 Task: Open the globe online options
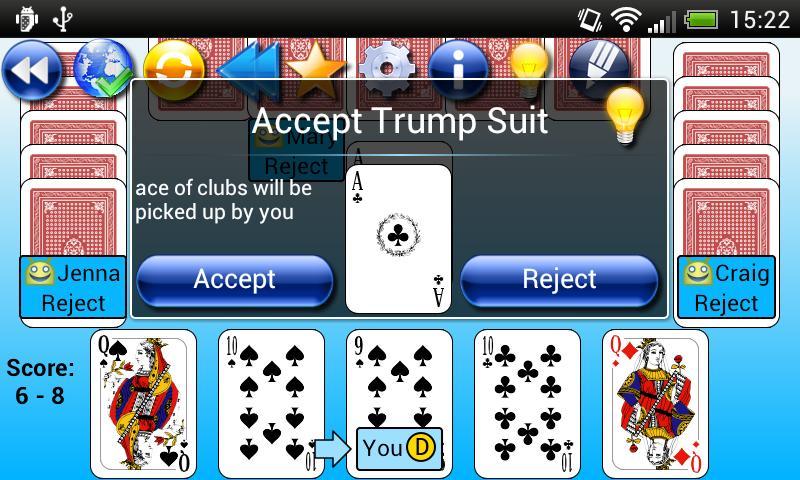tap(103, 68)
